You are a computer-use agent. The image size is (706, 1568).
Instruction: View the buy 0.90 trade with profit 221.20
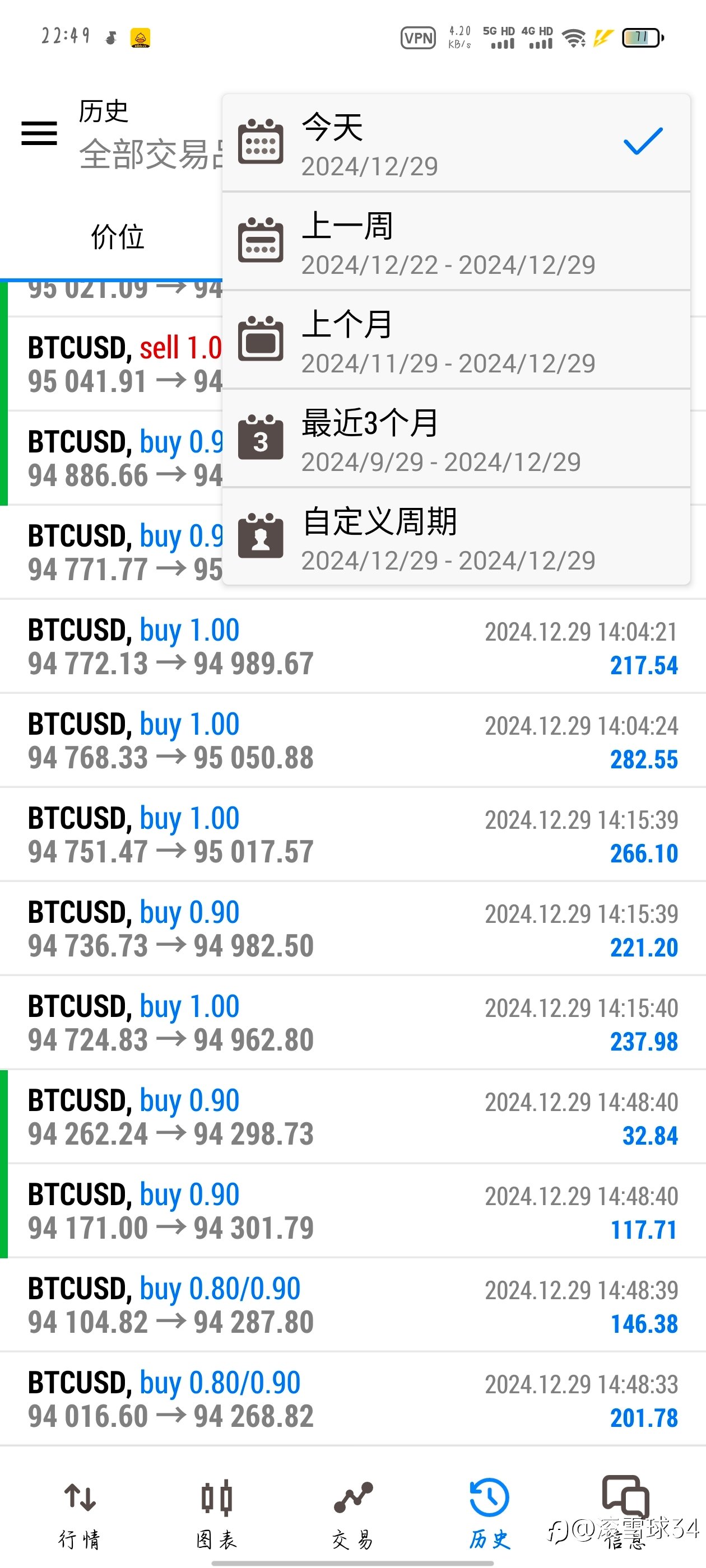coord(352,929)
